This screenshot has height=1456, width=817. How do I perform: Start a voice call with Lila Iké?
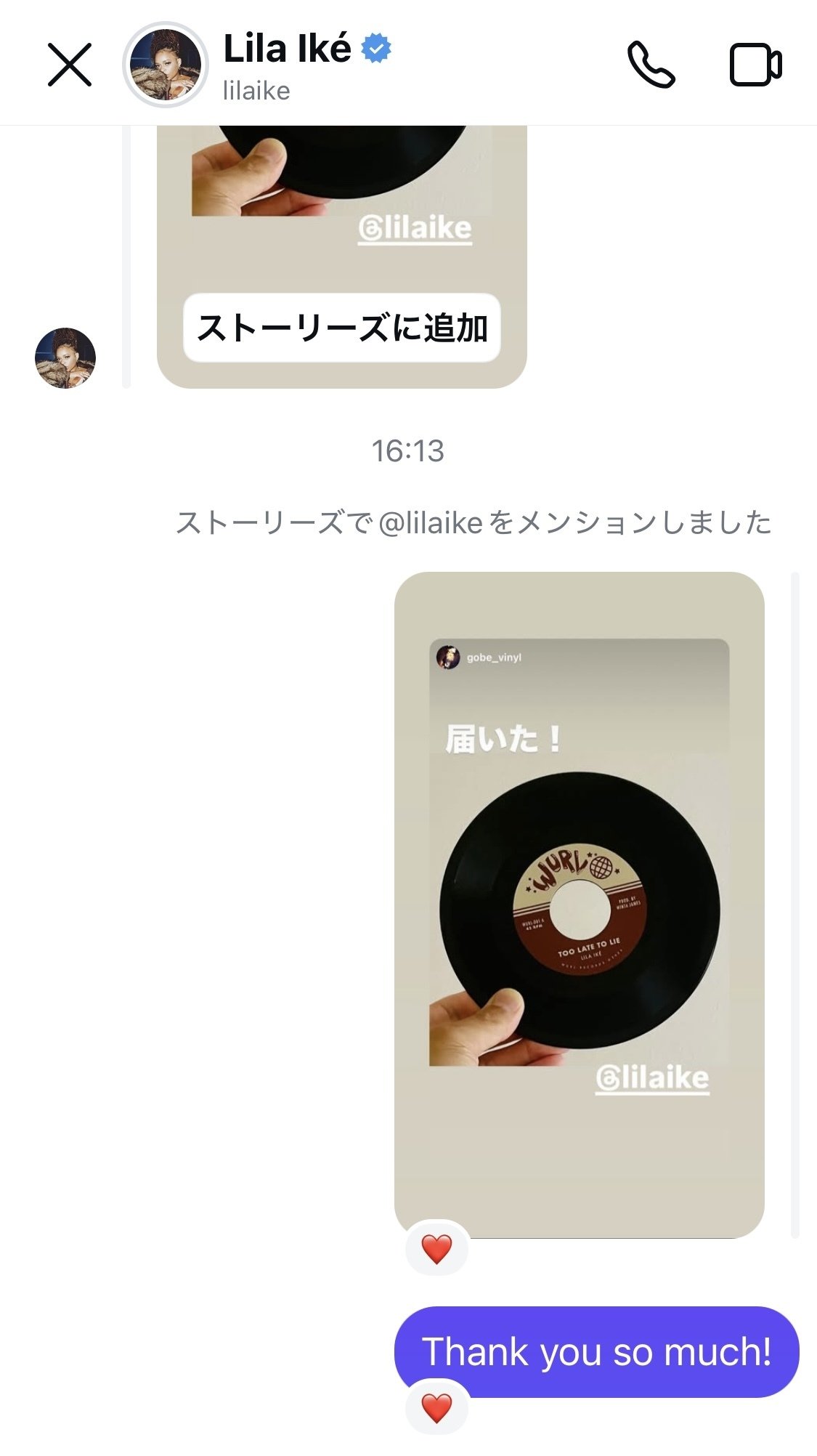651,65
